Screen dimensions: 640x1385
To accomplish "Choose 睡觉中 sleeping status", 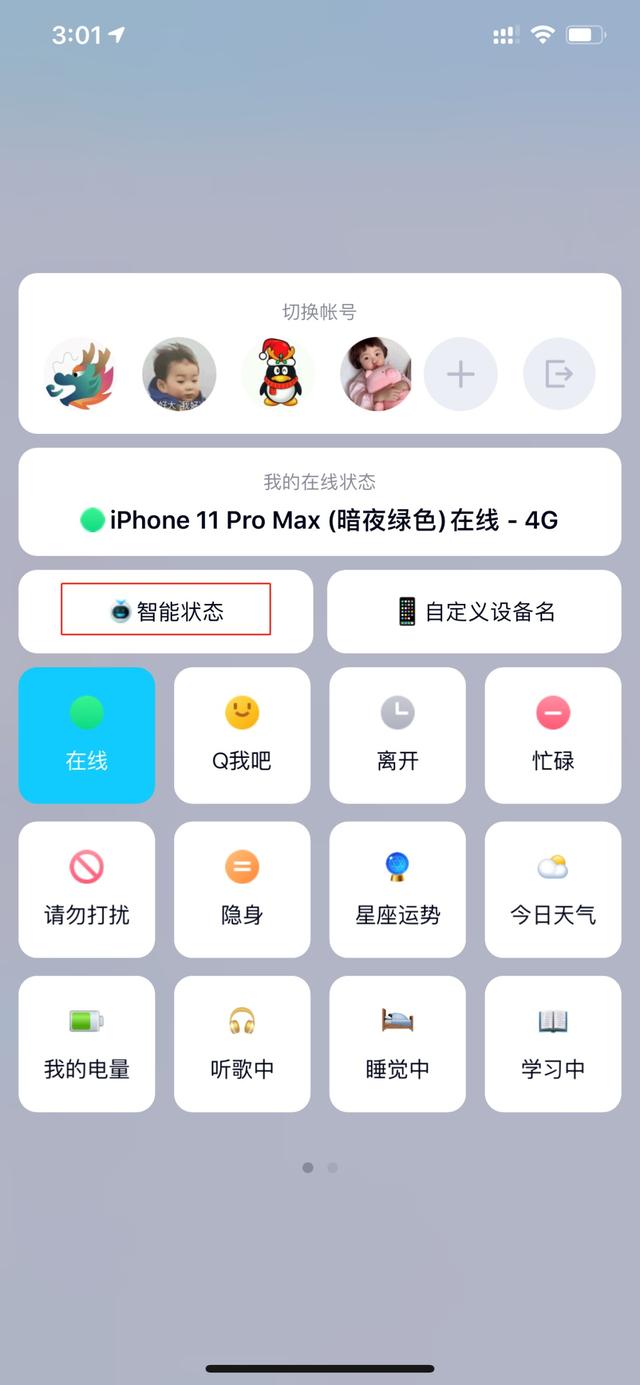I will coord(397,1044).
